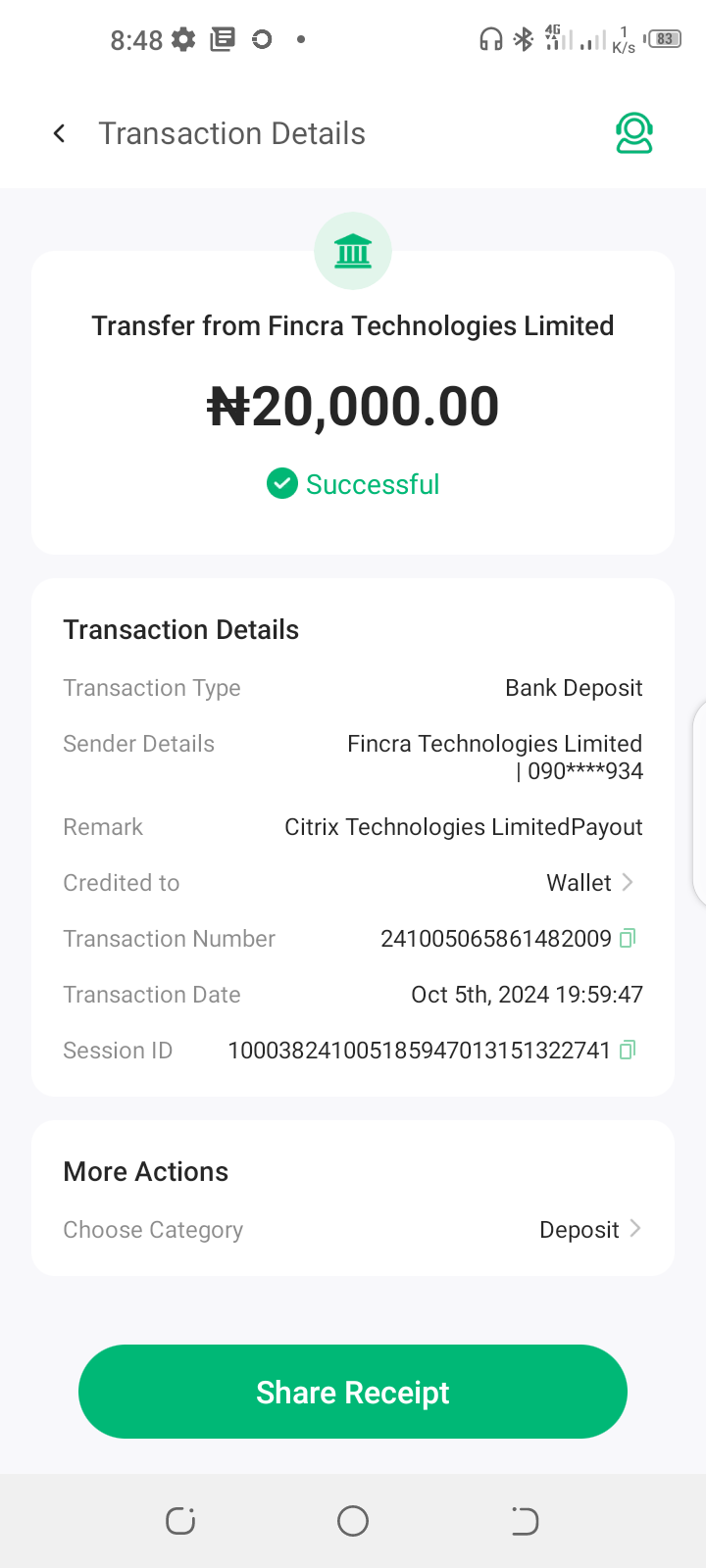This screenshot has height=1568, width=706.
Task: Copy the Transaction Number
Action: pyautogui.click(x=629, y=938)
